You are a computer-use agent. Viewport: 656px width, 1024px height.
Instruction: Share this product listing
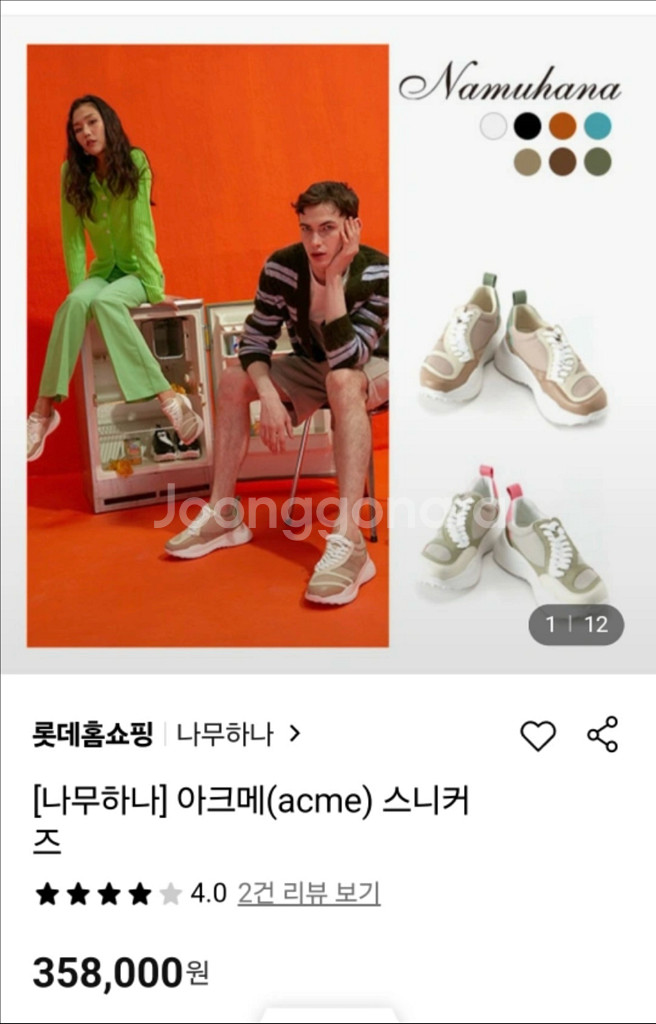coord(602,735)
